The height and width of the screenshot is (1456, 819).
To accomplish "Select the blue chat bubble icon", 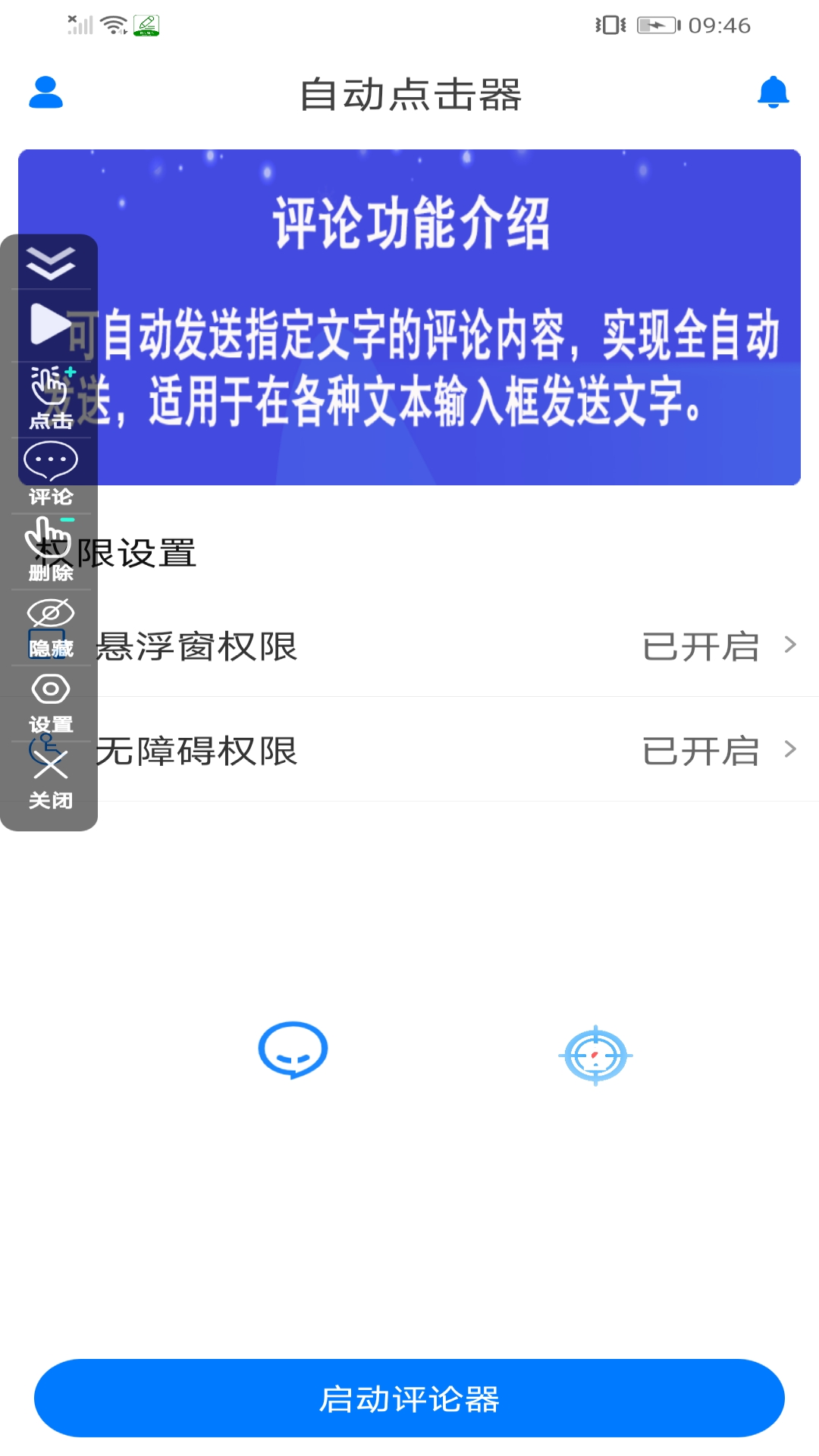I will (x=293, y=1051).
